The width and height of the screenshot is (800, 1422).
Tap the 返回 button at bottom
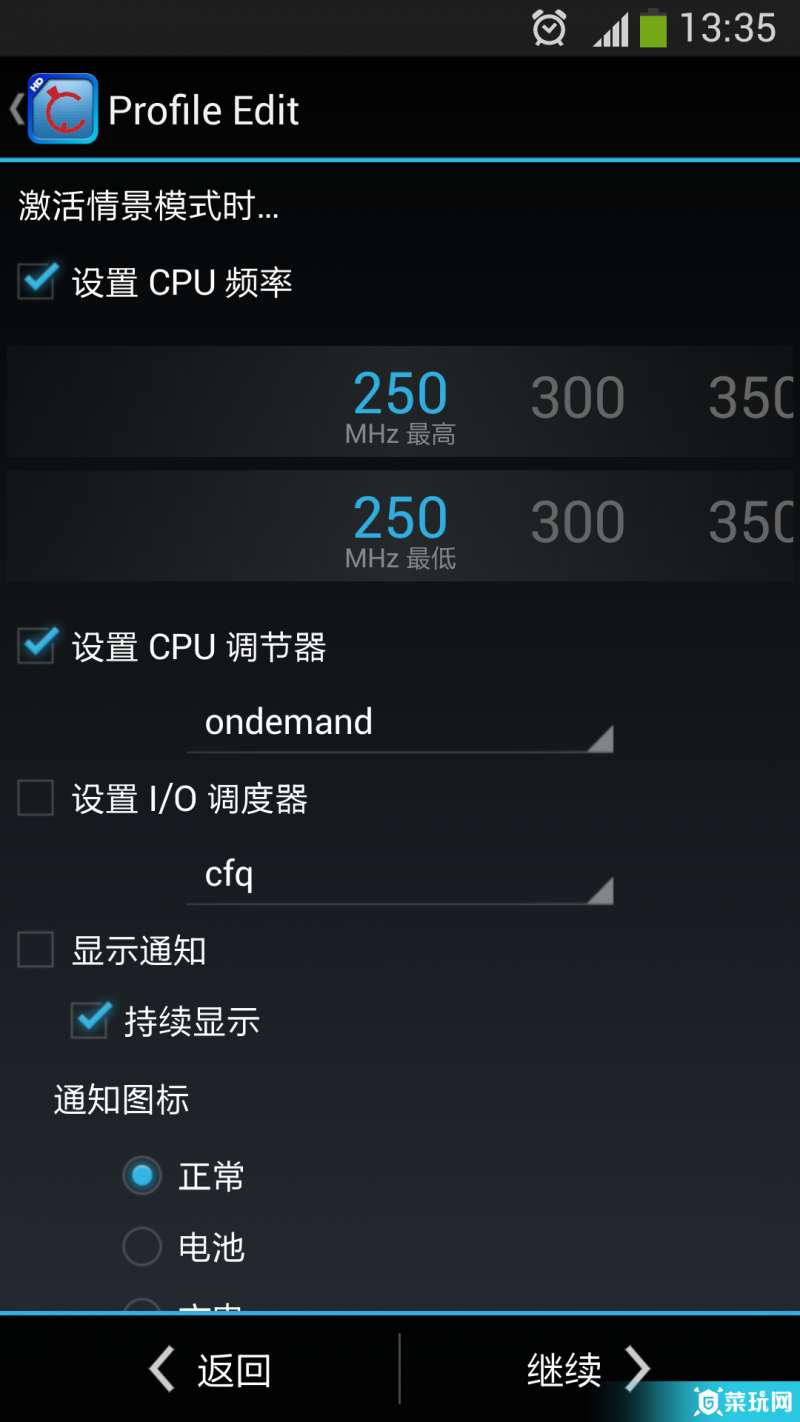coord(210,1369)
